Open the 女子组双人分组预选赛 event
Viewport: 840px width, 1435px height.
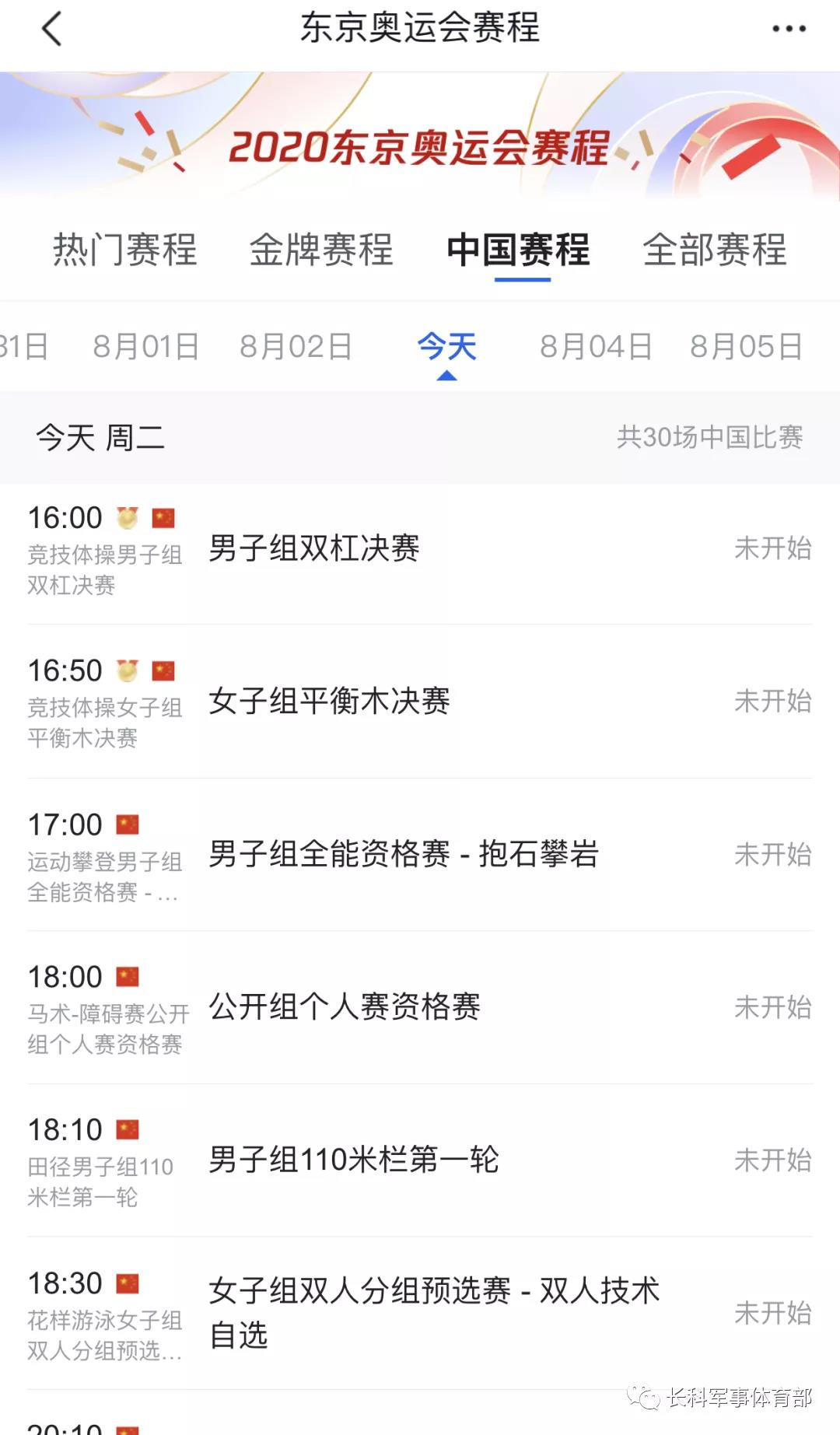(434, 1312)
